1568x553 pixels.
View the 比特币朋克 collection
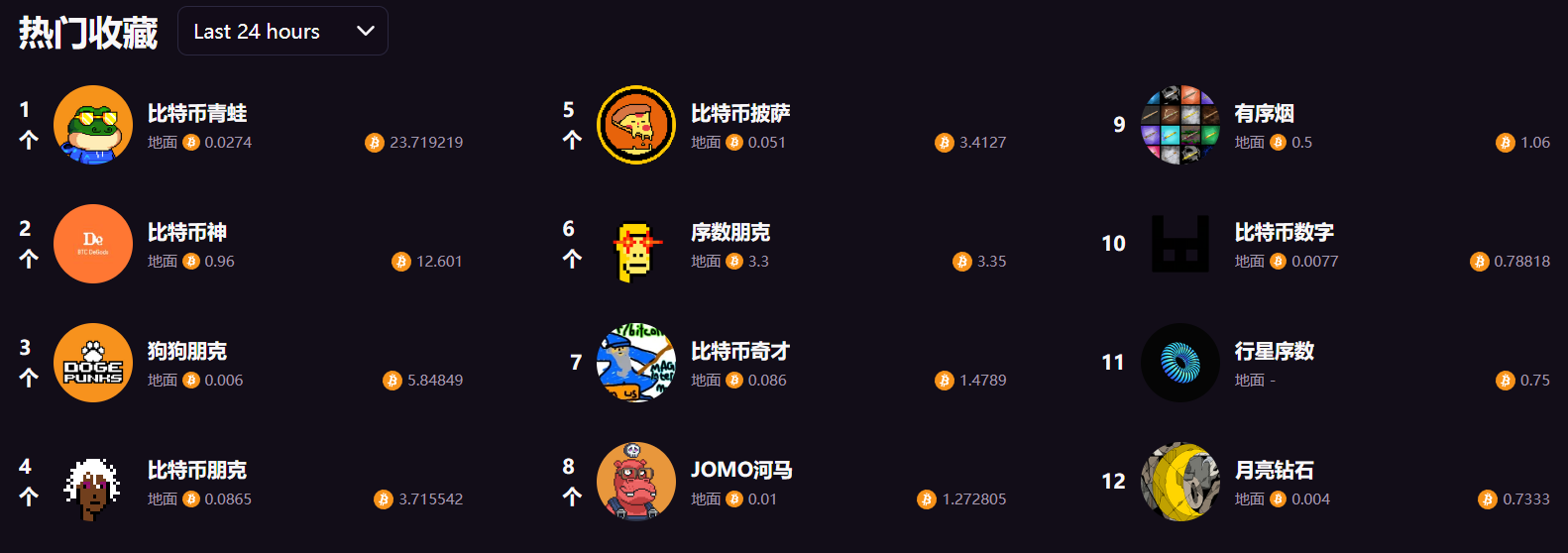tap(197, 471)
